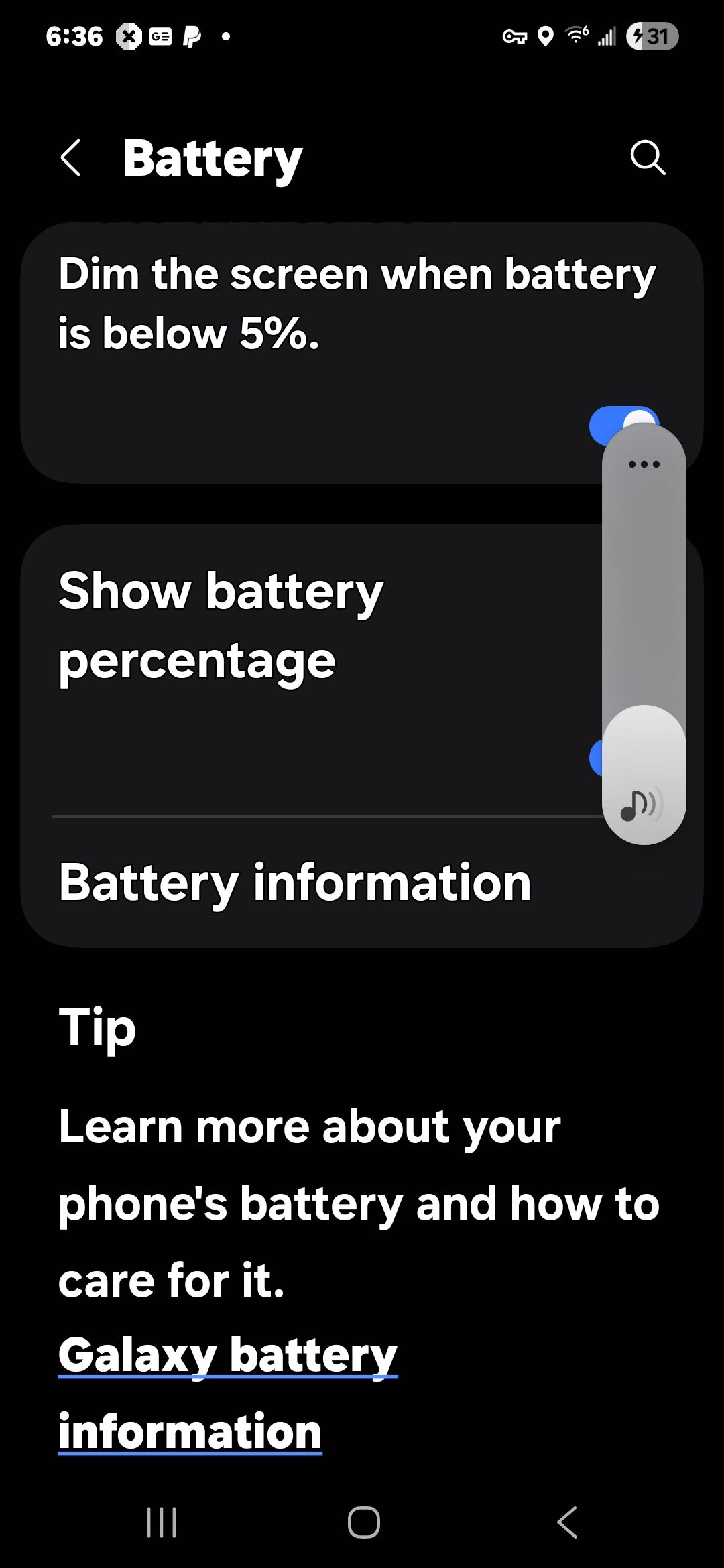
Task: Tap the clock in the status bar
Action: click(76, 36)
